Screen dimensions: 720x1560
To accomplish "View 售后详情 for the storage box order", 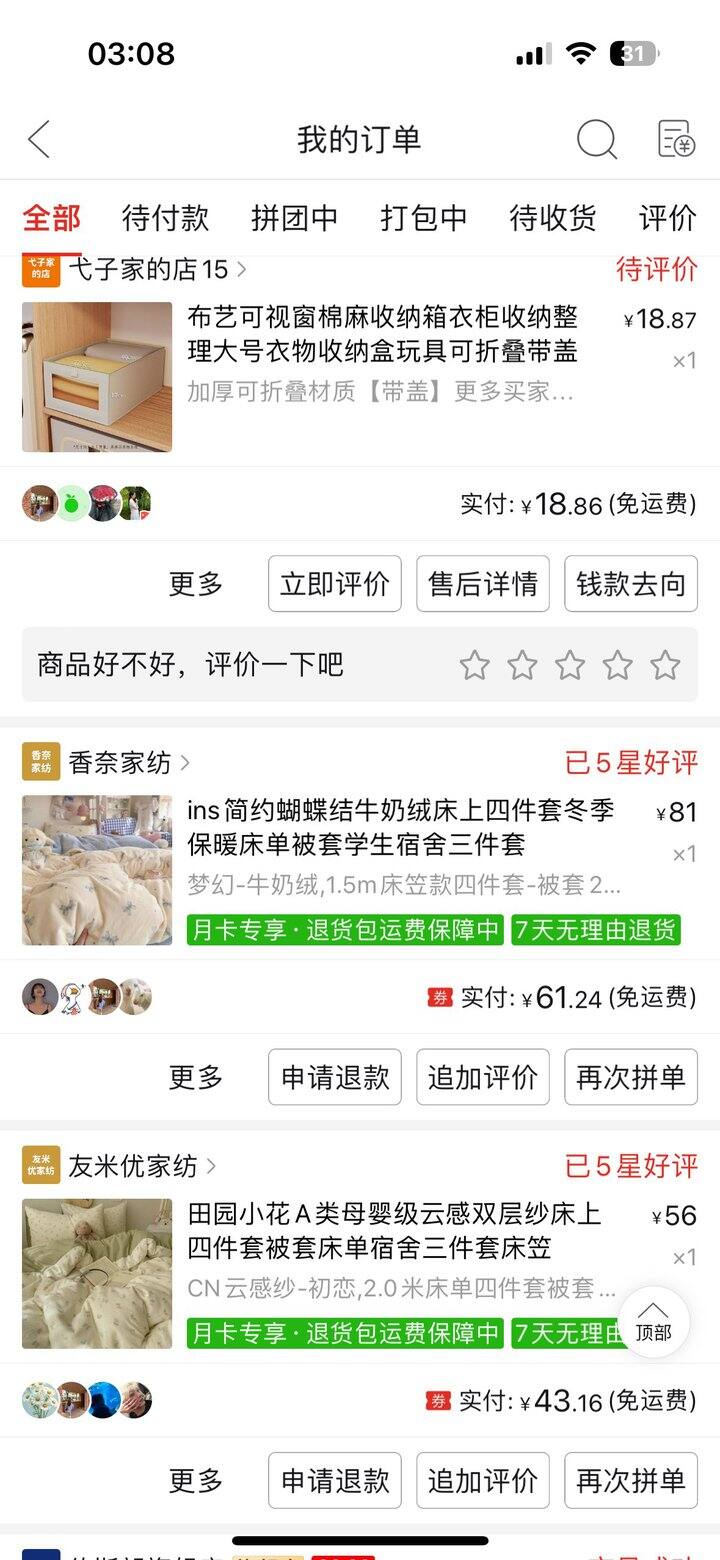I will [483, 584].
